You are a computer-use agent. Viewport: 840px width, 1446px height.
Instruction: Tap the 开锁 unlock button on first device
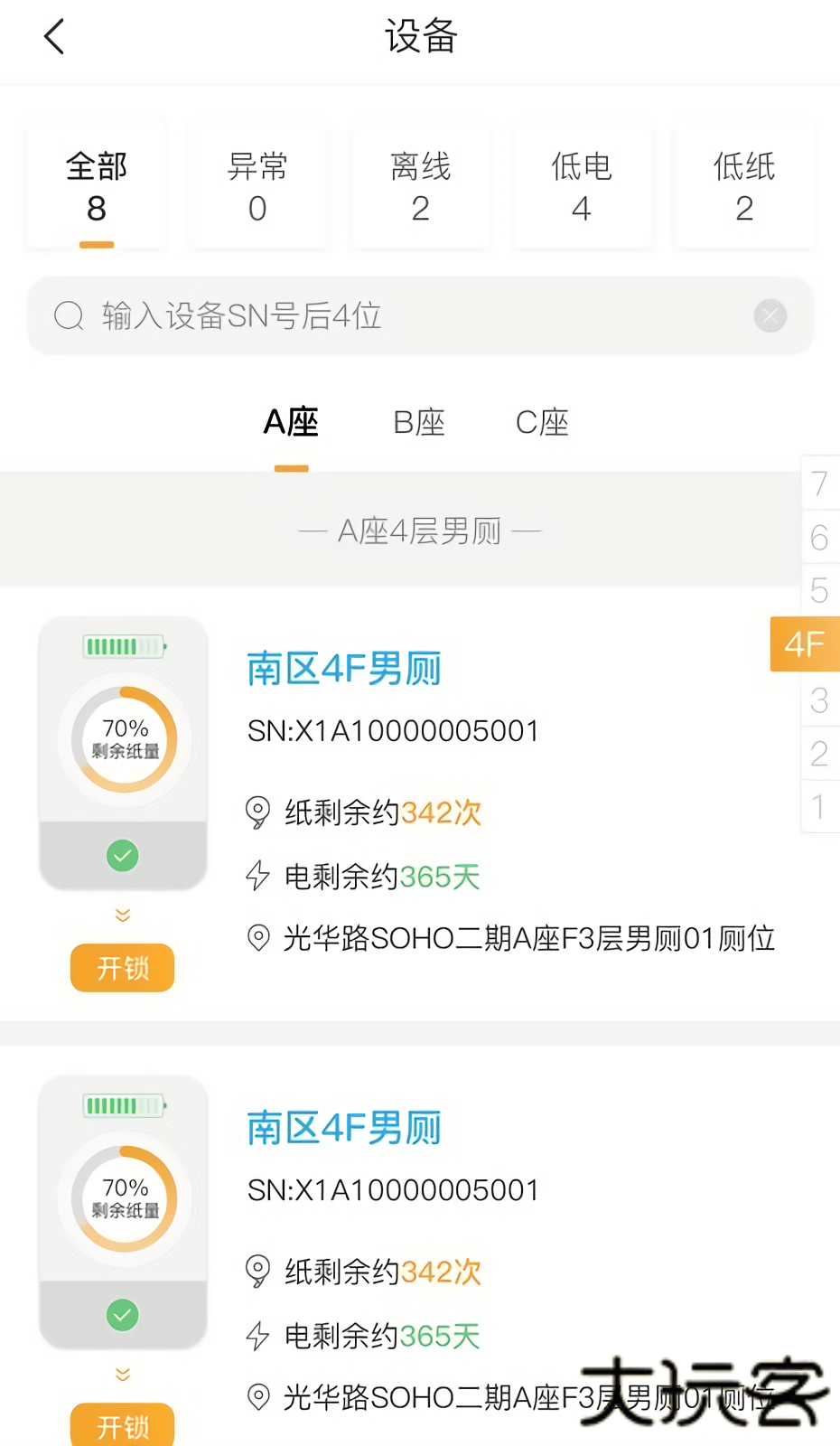coord(122,967)
